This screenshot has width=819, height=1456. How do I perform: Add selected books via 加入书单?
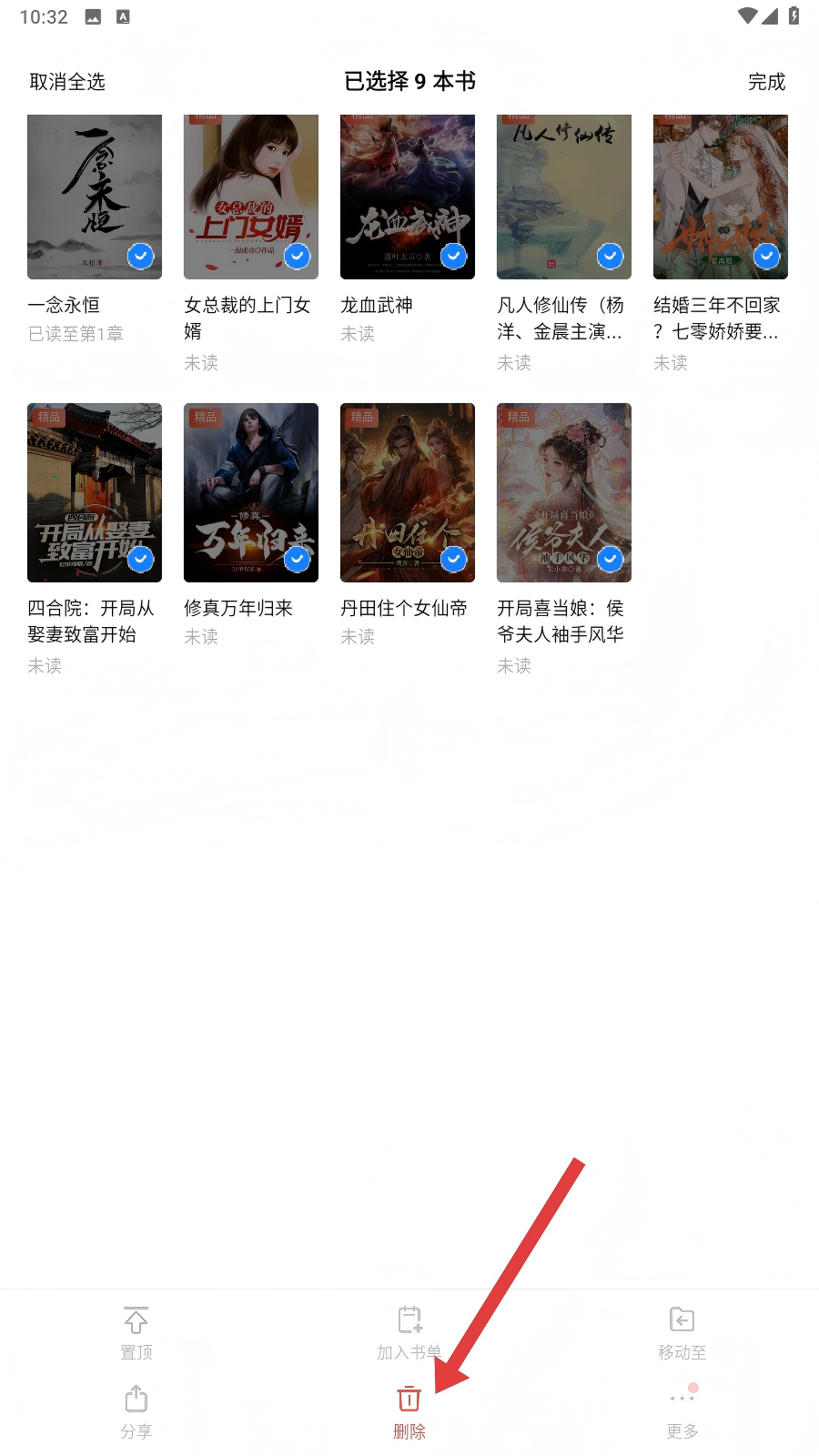click(x=409, y=1333)
